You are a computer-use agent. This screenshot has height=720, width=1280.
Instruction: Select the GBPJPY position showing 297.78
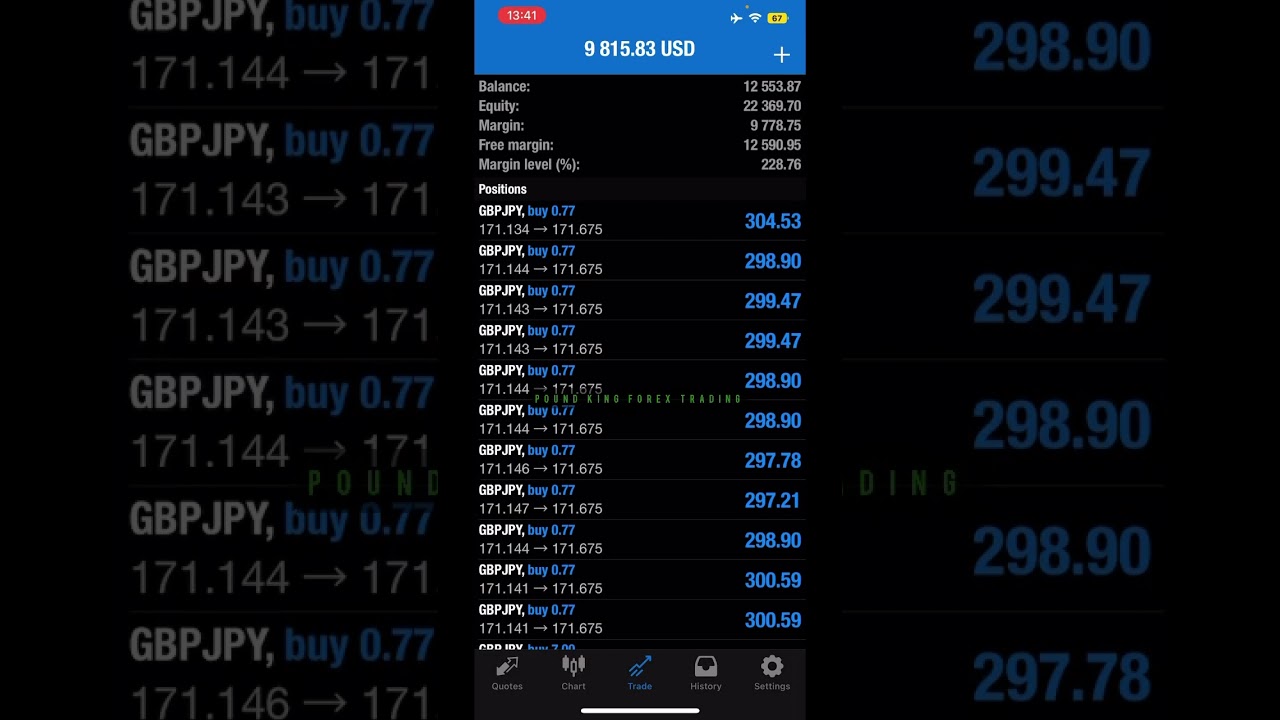coord(639,460)
